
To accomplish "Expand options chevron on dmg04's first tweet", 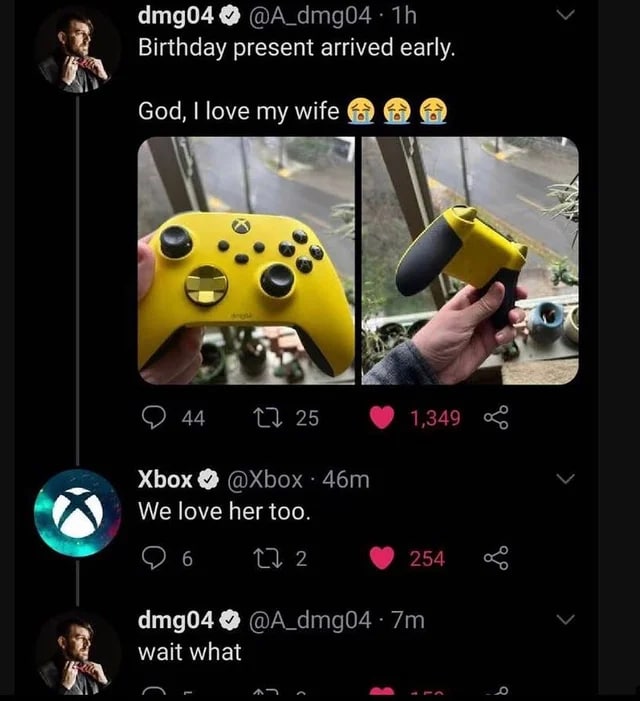I will pyautogui.click(x=565, y=15).
